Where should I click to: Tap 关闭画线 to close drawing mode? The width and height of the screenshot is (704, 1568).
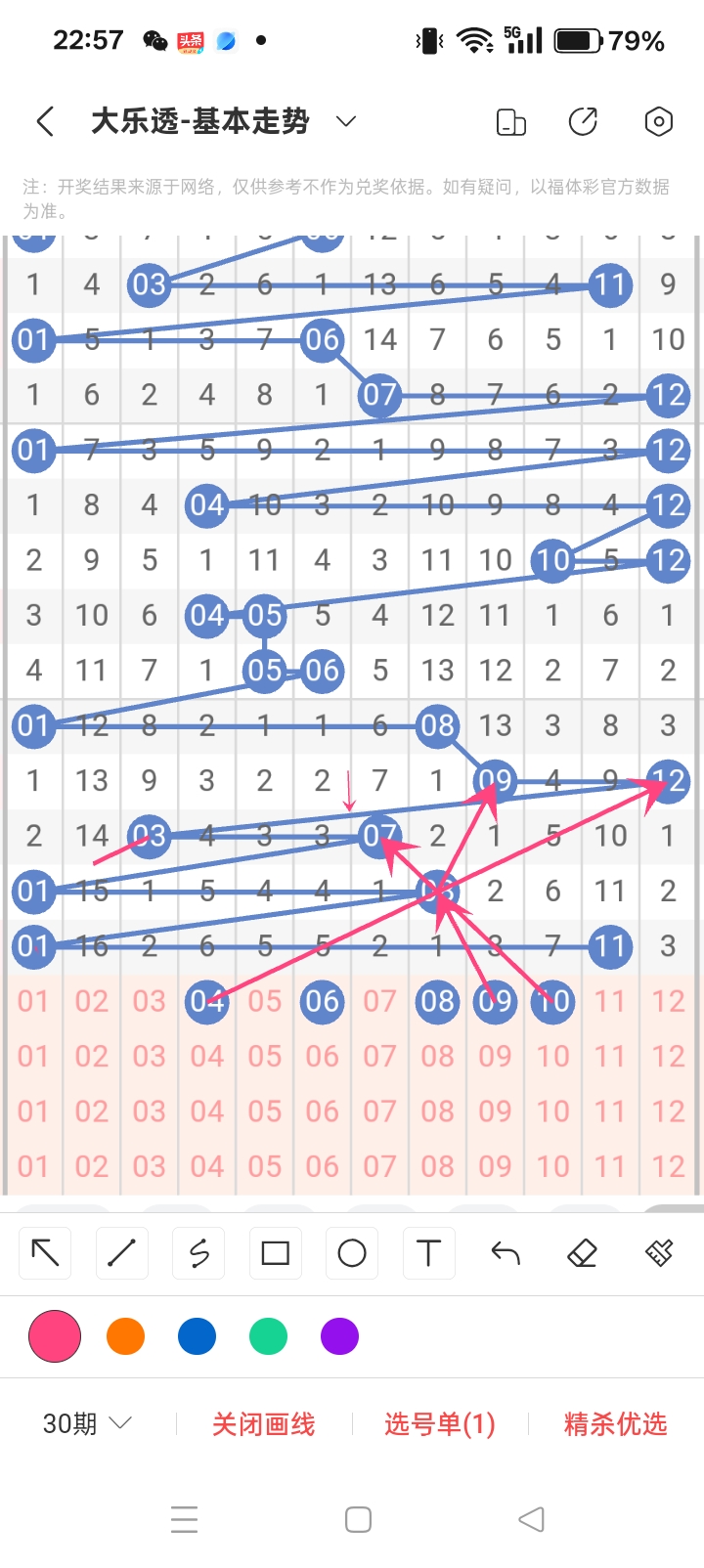(x=263, y=1424)
